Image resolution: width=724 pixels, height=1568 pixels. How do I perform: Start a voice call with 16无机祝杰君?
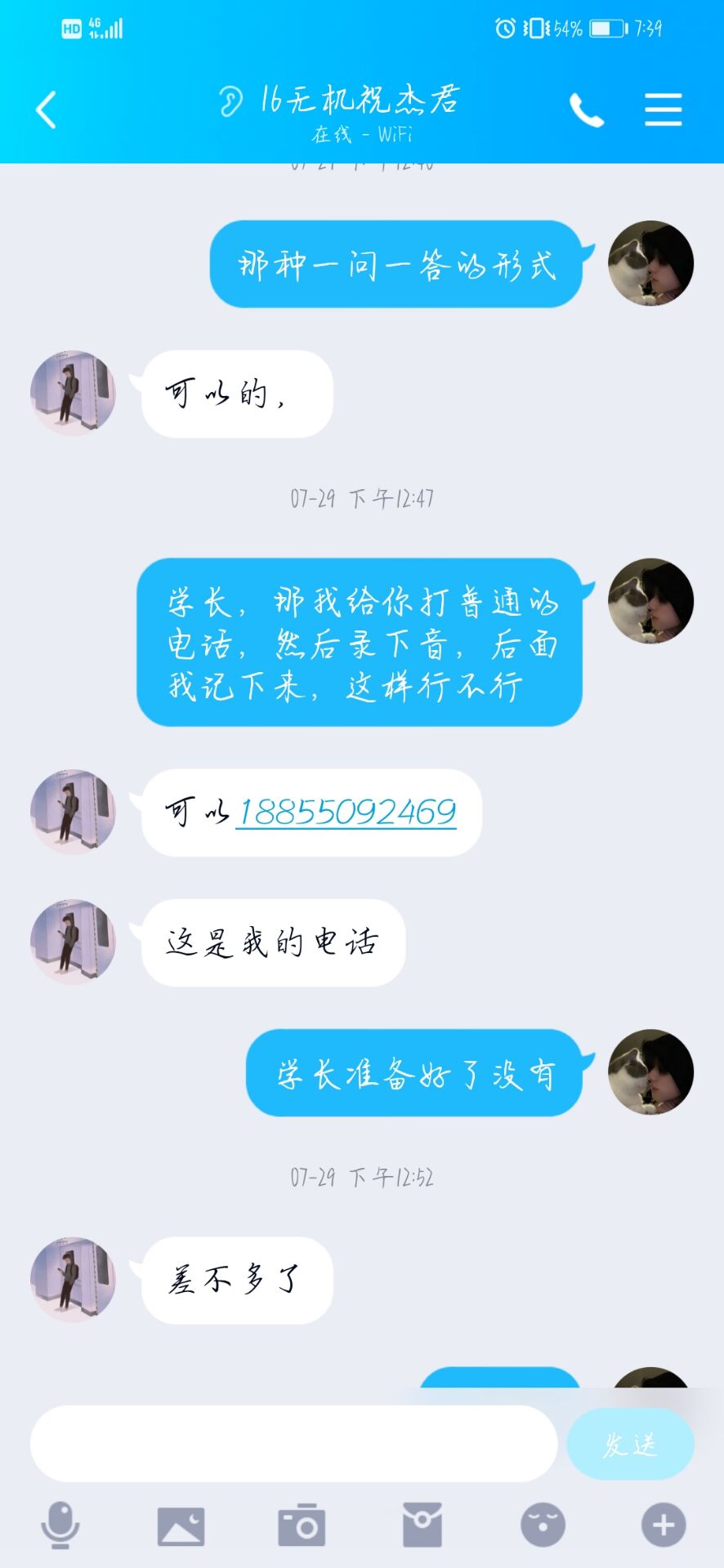[x=586, y=109]
